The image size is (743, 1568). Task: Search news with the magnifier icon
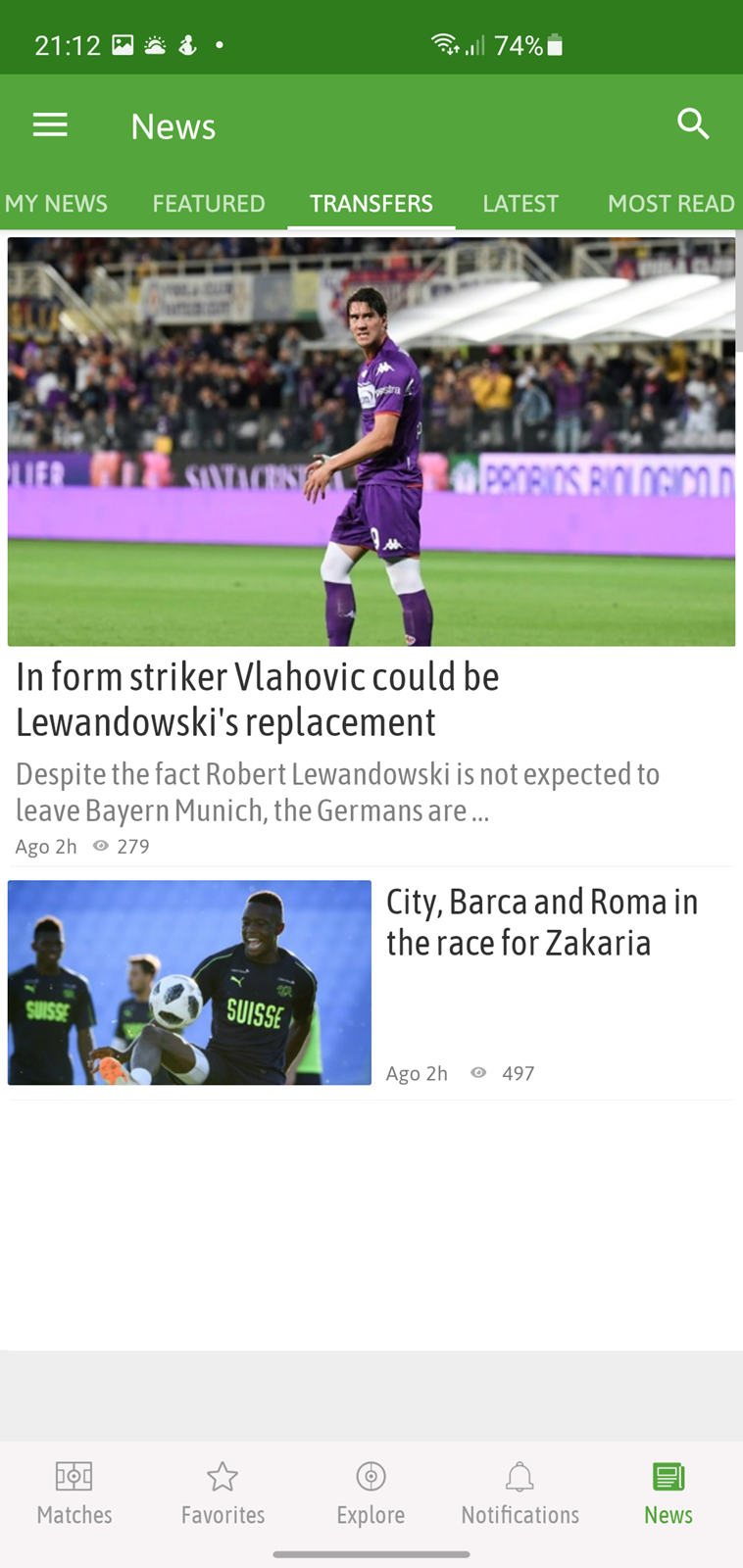pos(693,124)
